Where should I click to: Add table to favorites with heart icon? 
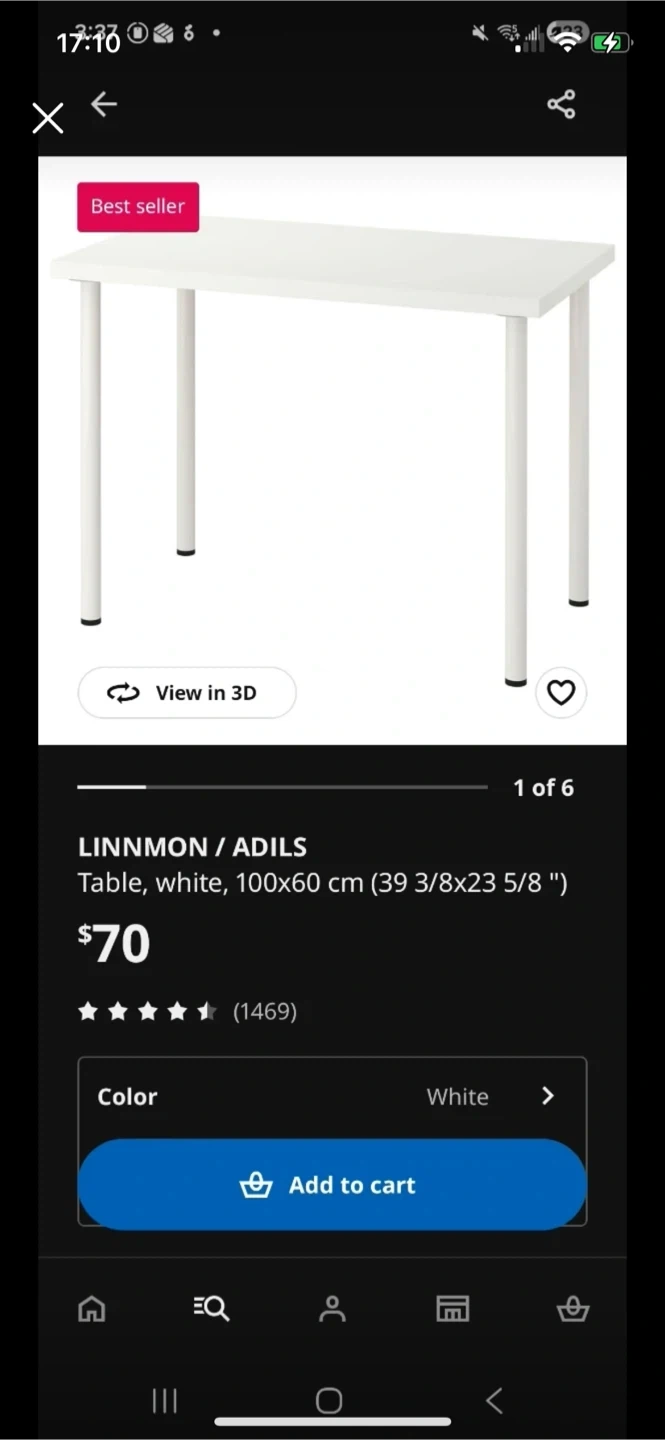[561, 692]
